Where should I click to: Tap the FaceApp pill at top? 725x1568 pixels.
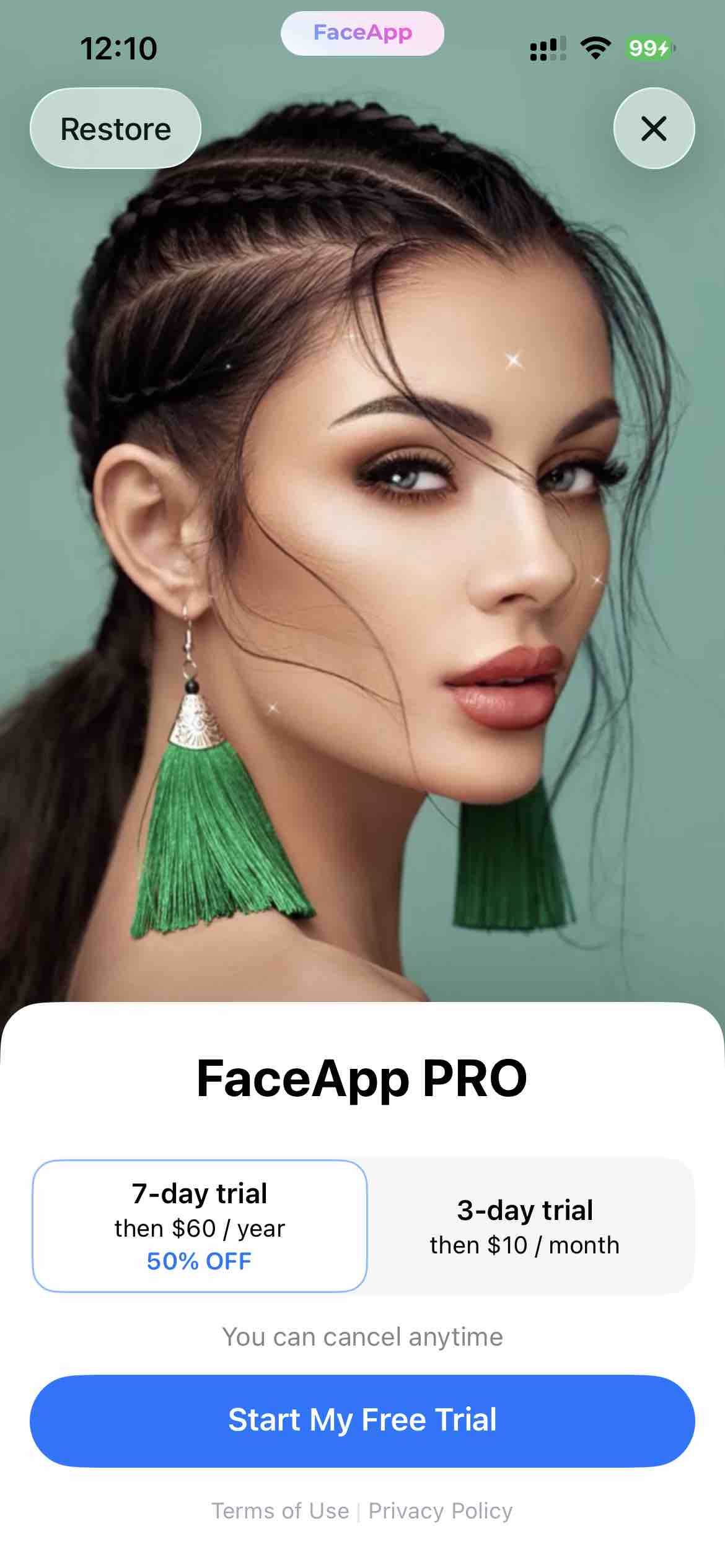point(362,34)
